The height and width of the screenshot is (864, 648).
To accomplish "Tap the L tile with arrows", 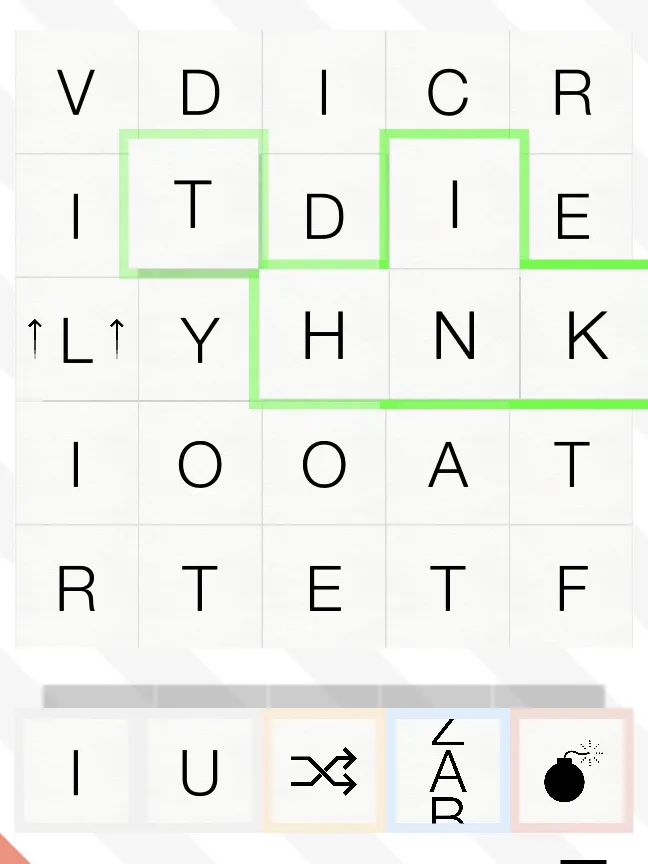I will click(76, 340).
